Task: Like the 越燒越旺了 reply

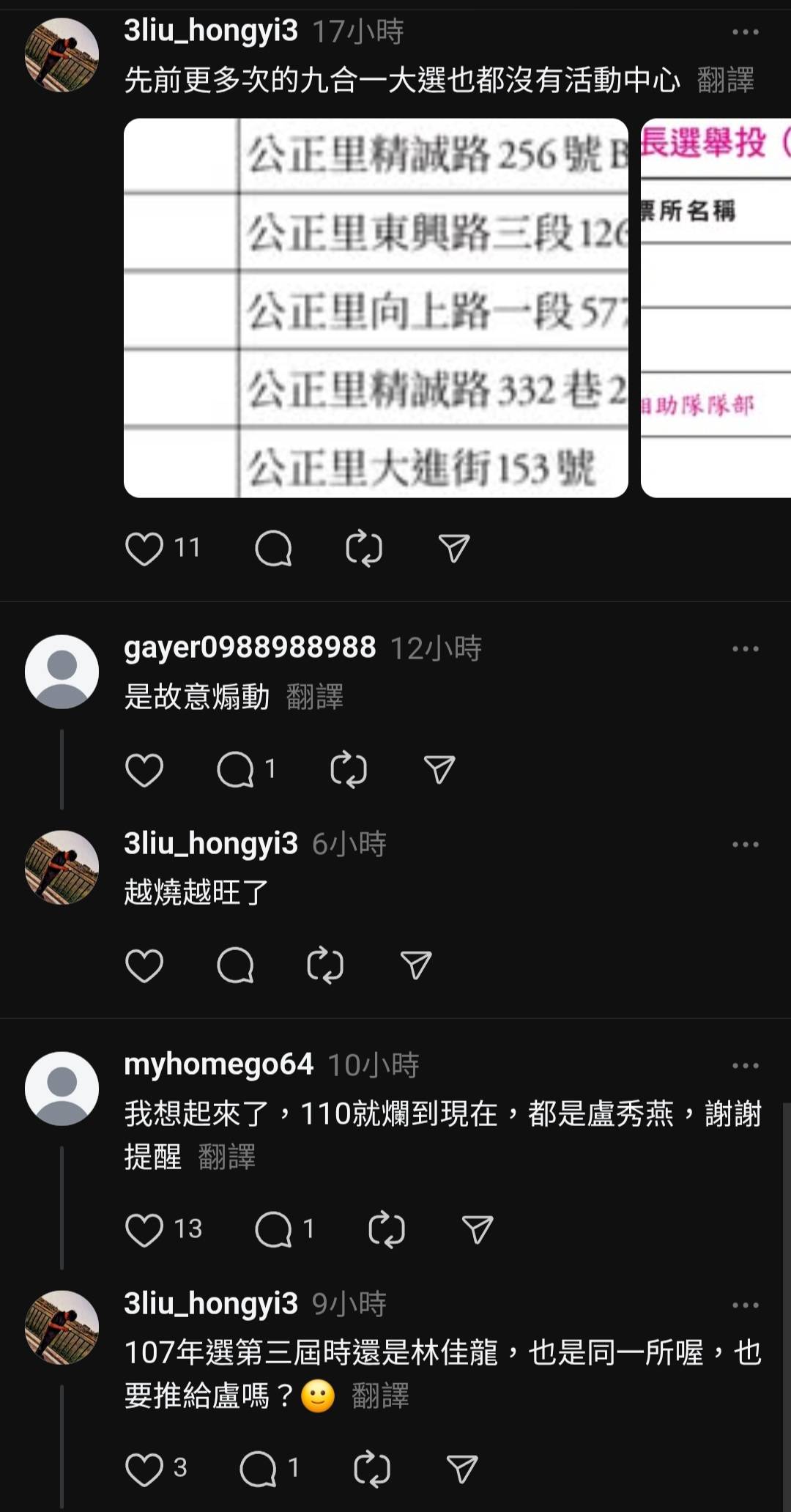Action: tap(144, 966)
